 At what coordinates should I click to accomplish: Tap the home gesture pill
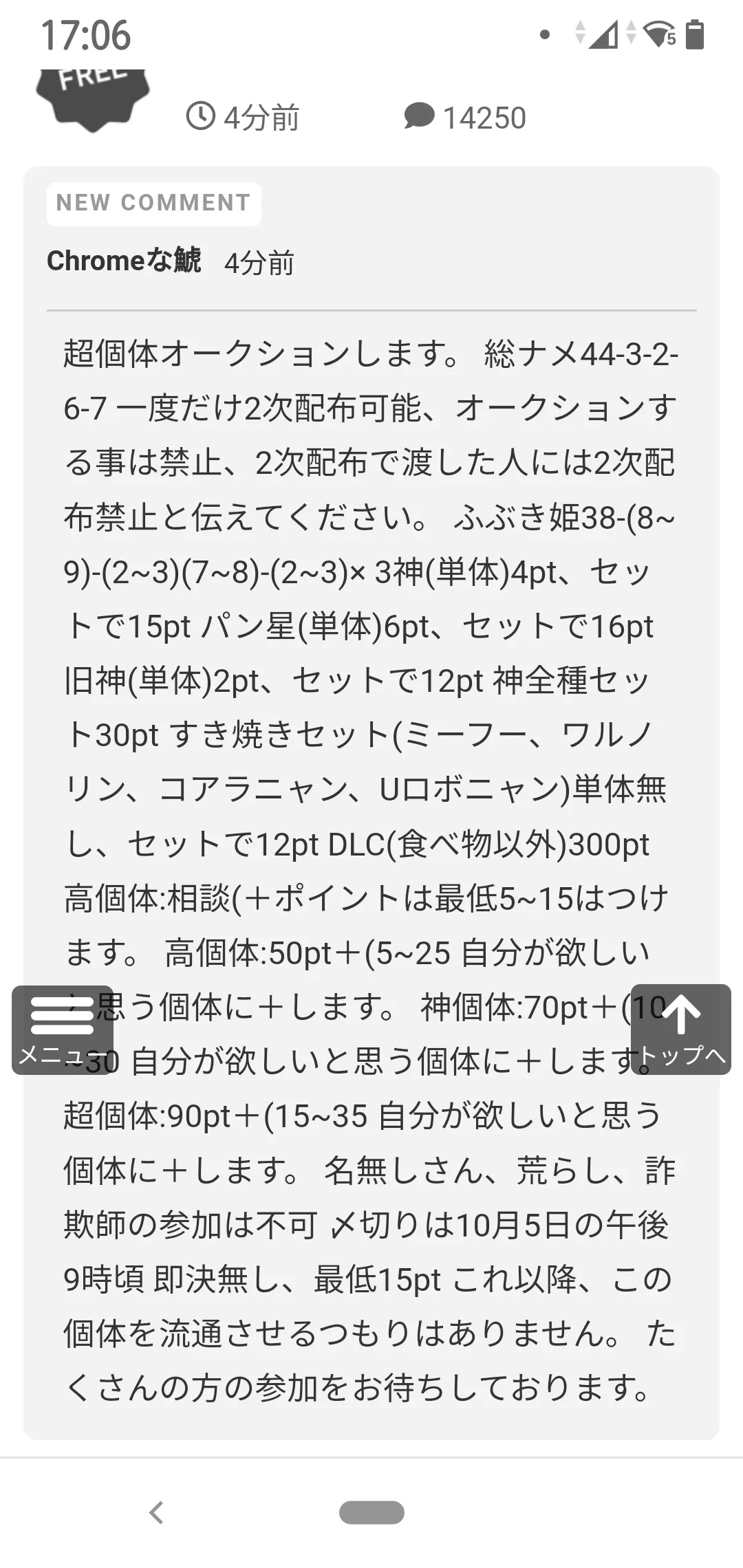click(371, 1513)
